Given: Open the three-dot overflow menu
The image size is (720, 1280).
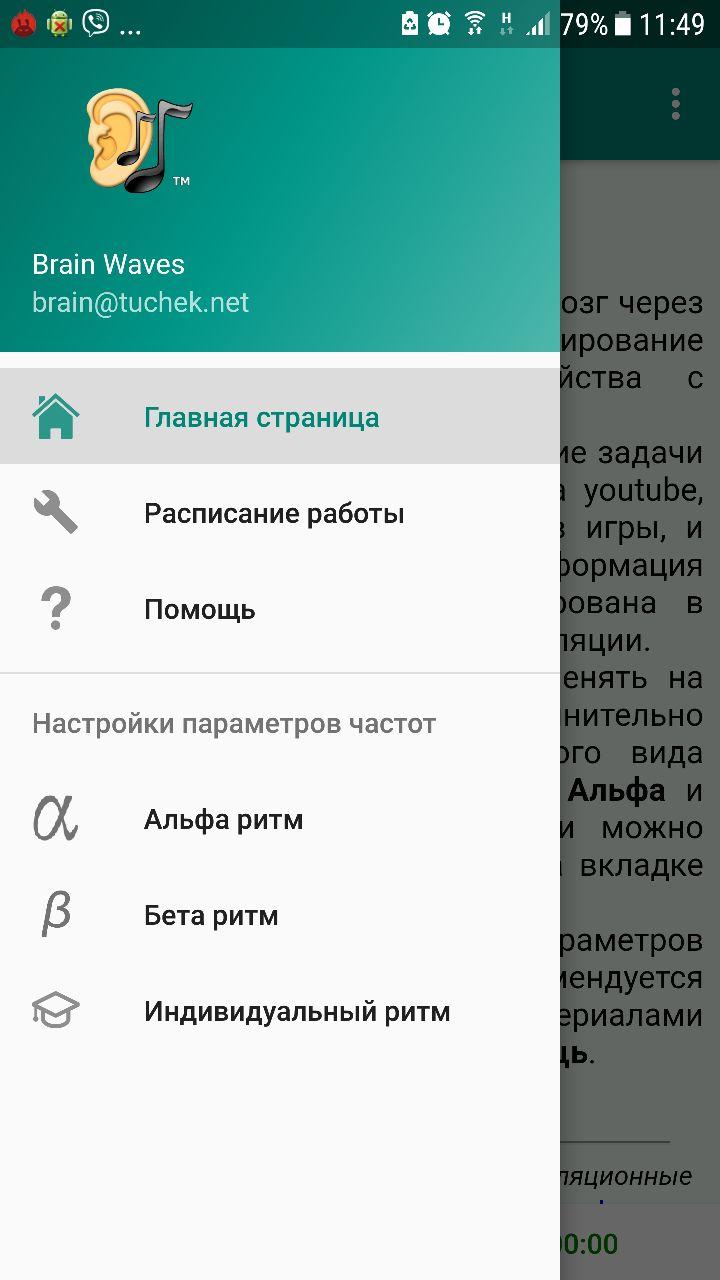Looking at the screenshot, I should pos(676,104).
